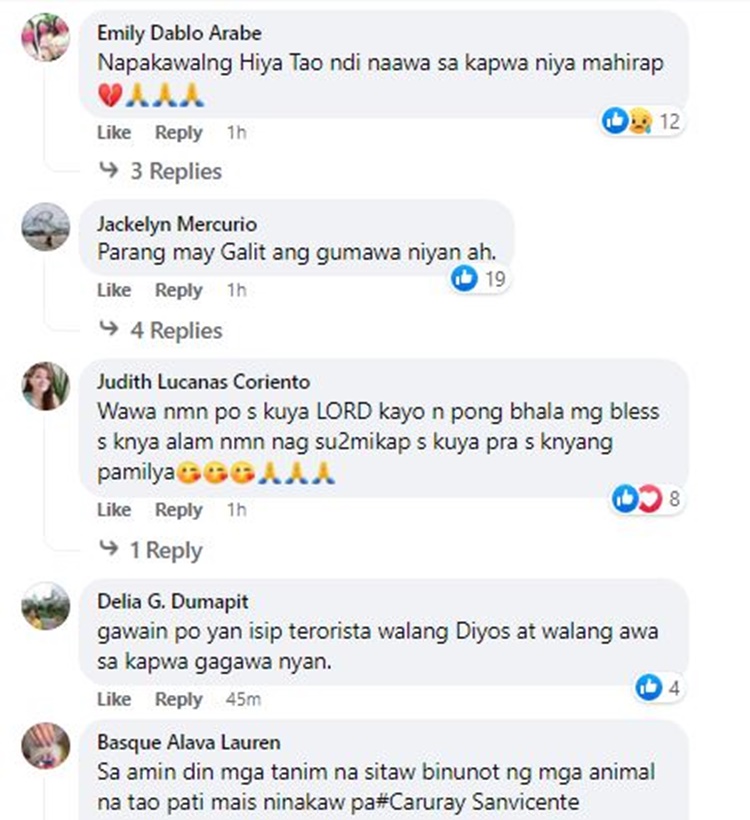Image resolution: width=750 pixels, height=820 pixels.
Task: View the 12 reactions on Emily's comment
Action: [642, 121]
